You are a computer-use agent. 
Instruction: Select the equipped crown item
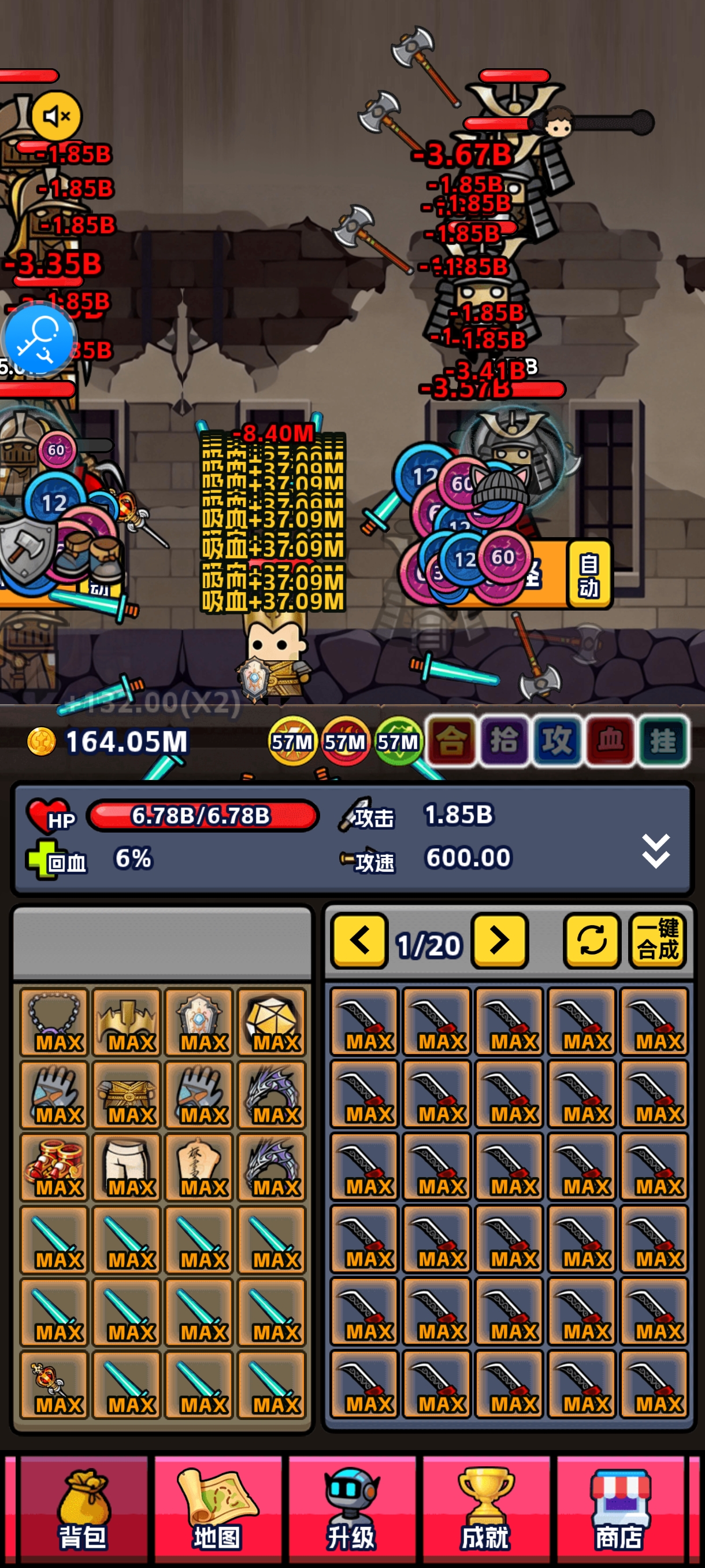pyautogui.click(x=127, y=1022)
